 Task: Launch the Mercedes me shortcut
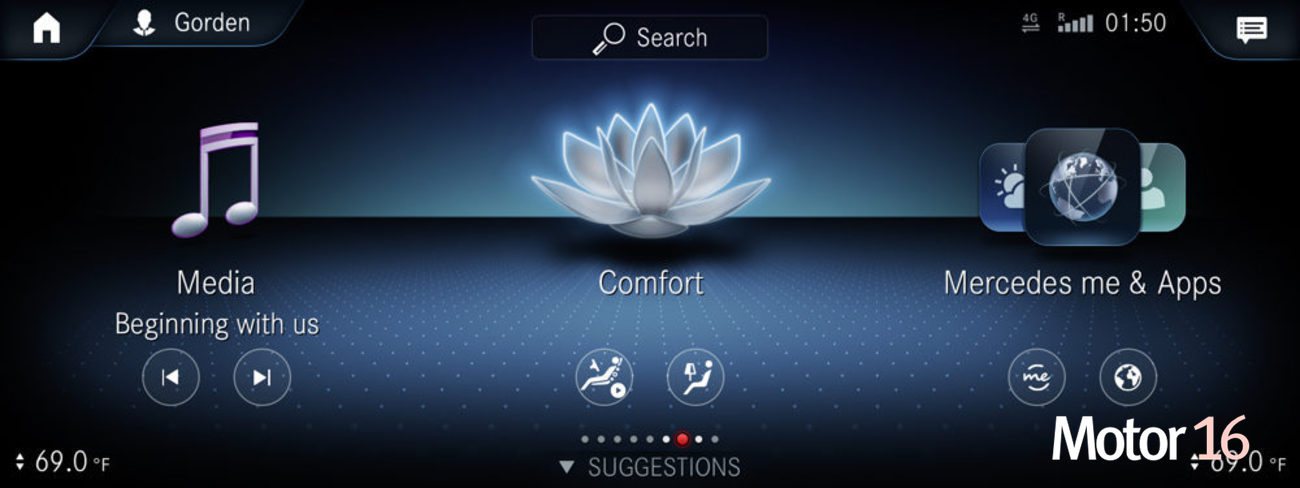tap(1036, 377)
